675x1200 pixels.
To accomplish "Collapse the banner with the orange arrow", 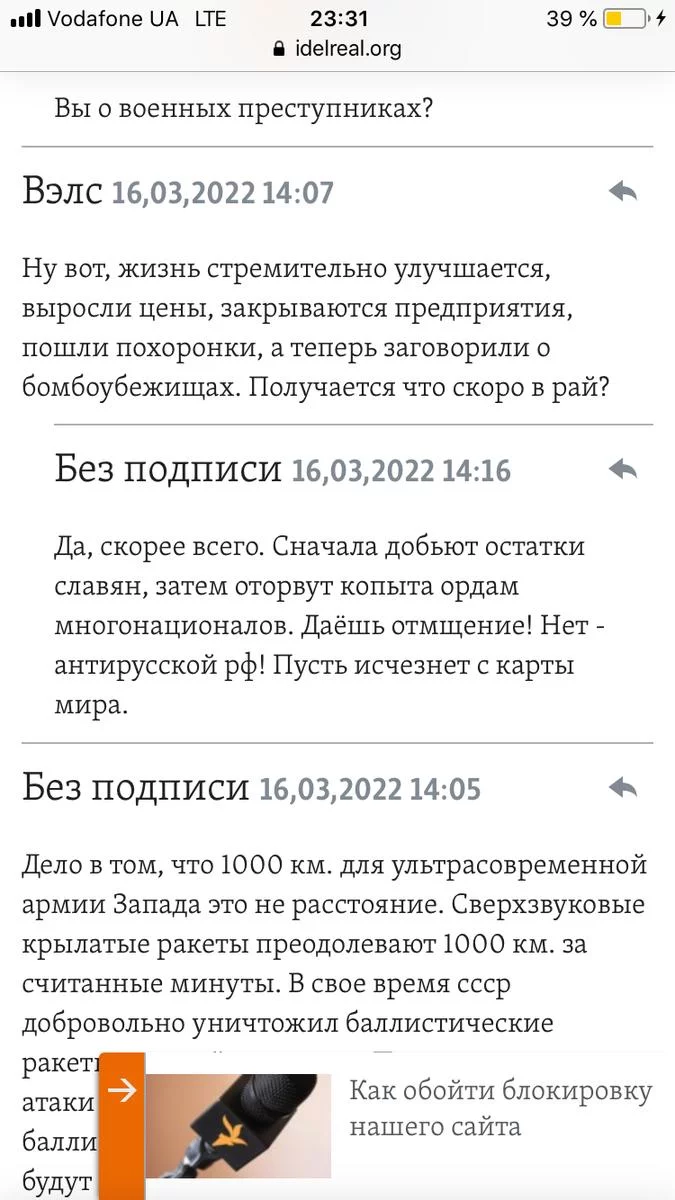I will point(121,1090).
